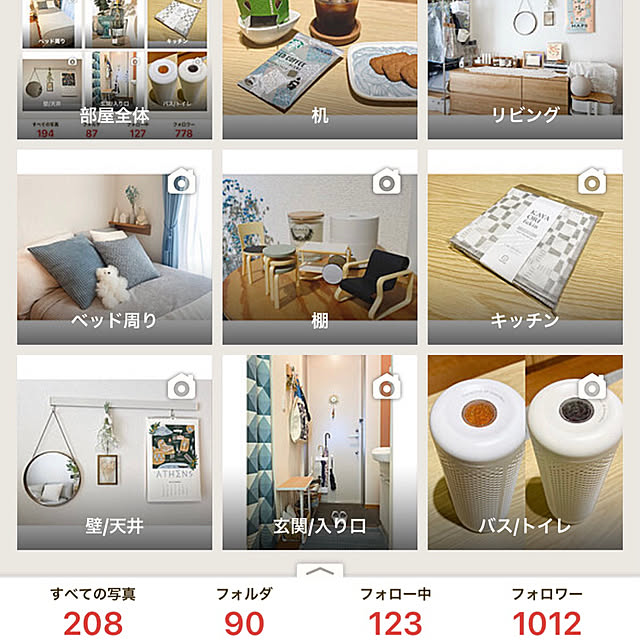Open the 玄関/入り口 folder

pyautogui.click(x=319, y=452)
